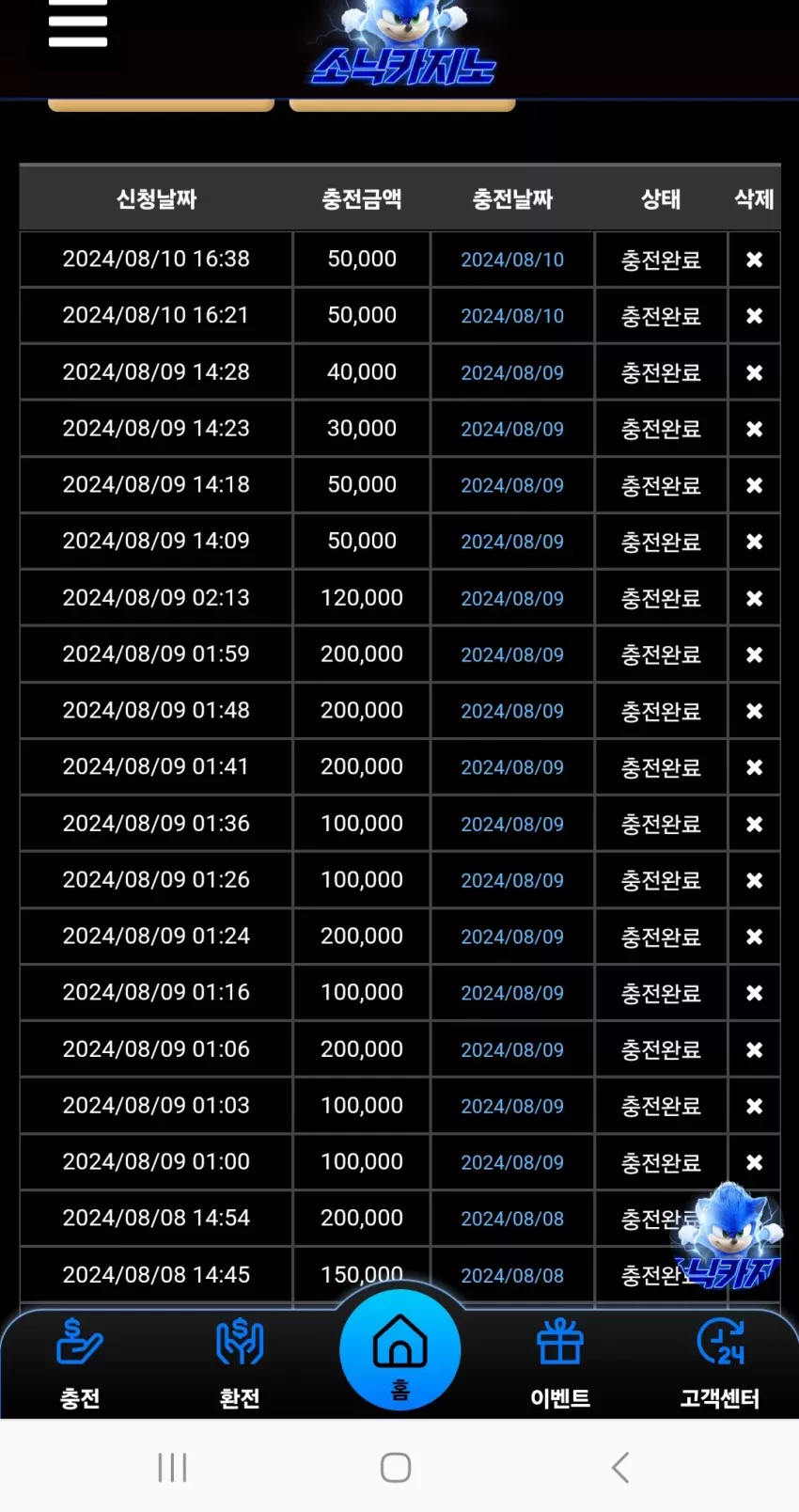Delete the 2024/08/10 16:21 charge record
Image resolution: width=799 pixels, height=1512 pixels.
click(x=754, y=316)
